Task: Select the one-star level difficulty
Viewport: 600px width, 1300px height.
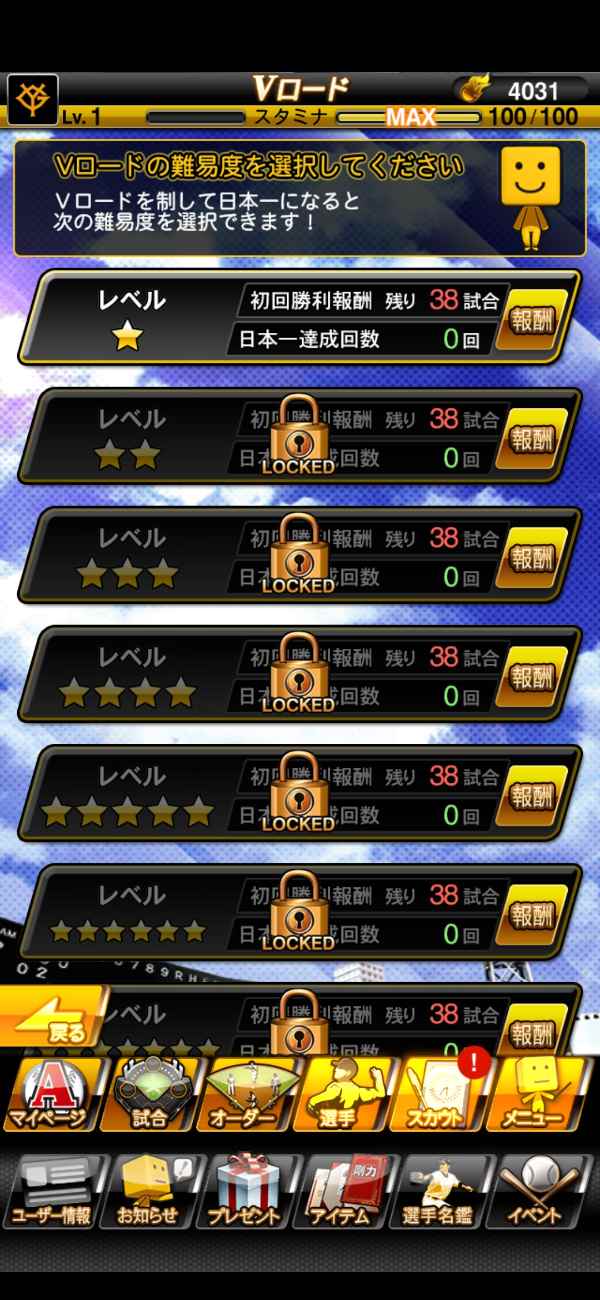Action: pos(130,318)
